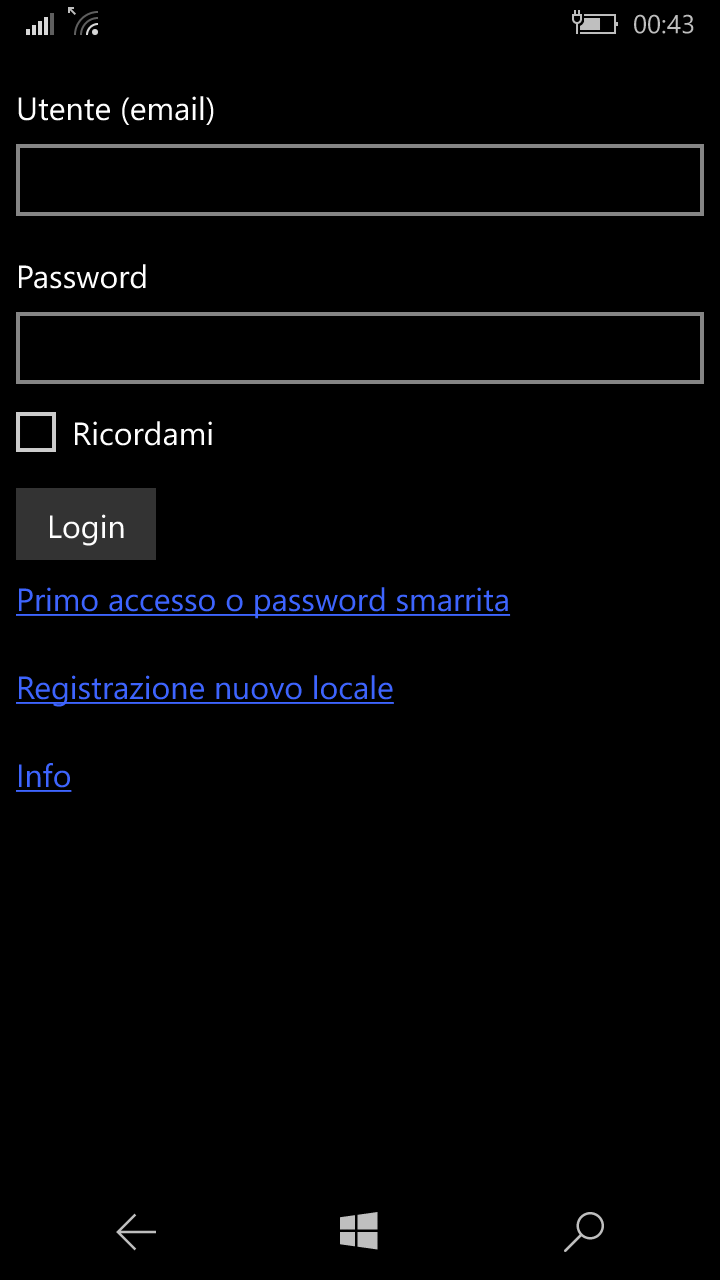Tap the system search magnifier button
Viewport: 720px width, 1280px height.
click(584, 1231)
